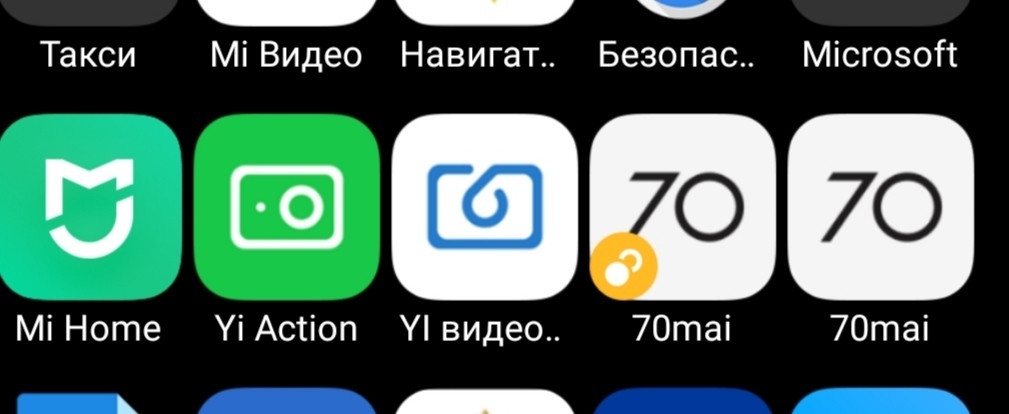Open the Mi Home app
The height and width of the screenshot is (414, 1009).
[x=88, y=207]
